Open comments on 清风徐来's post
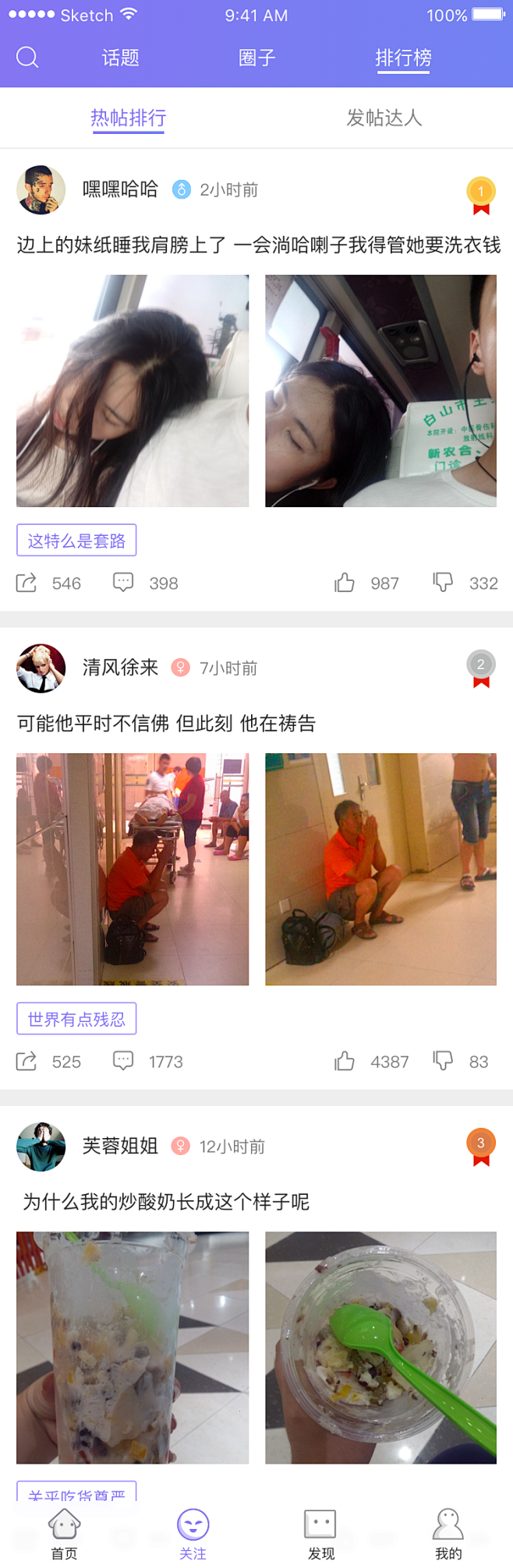513x1568 pixels. [x=123, y=1061]
